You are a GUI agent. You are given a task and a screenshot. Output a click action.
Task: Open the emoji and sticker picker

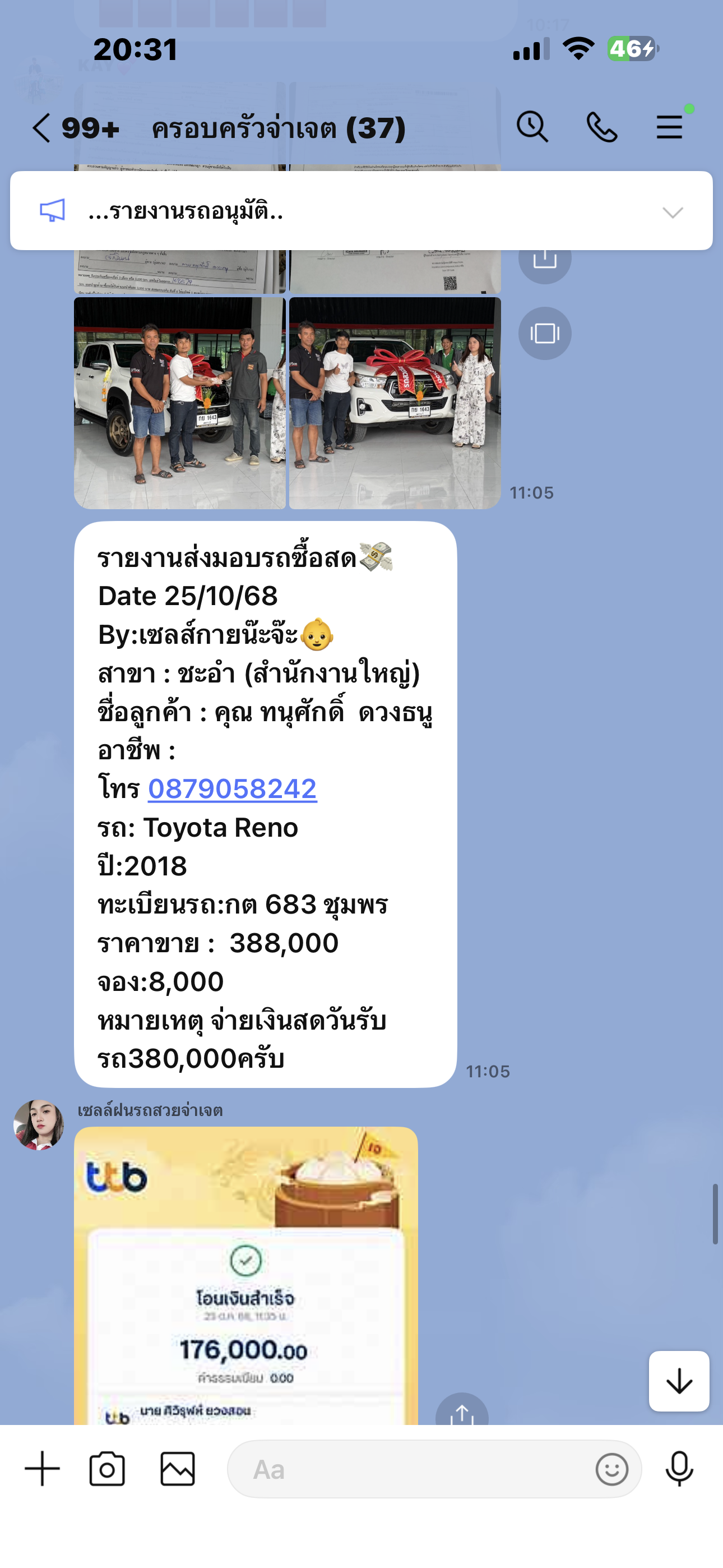point(611,1468)
